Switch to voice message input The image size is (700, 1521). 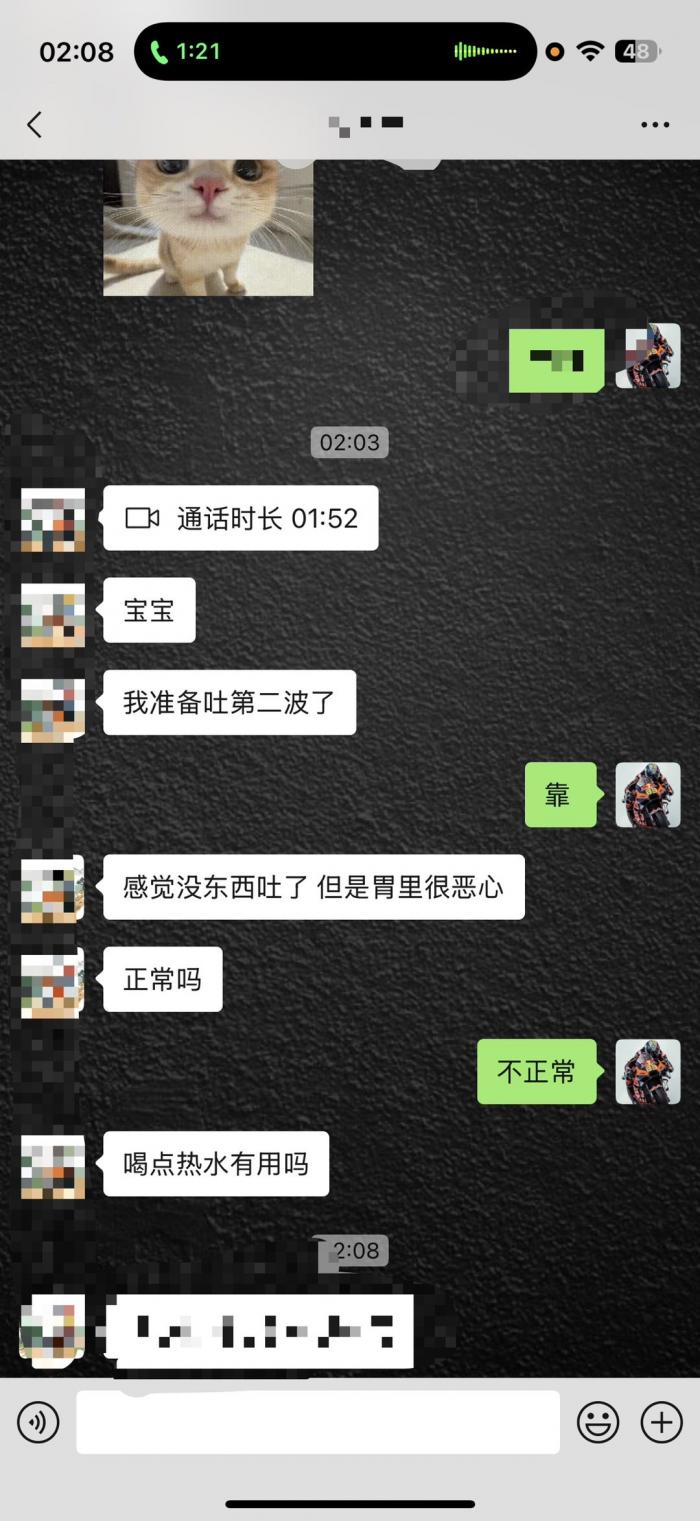pos(38,1421)
